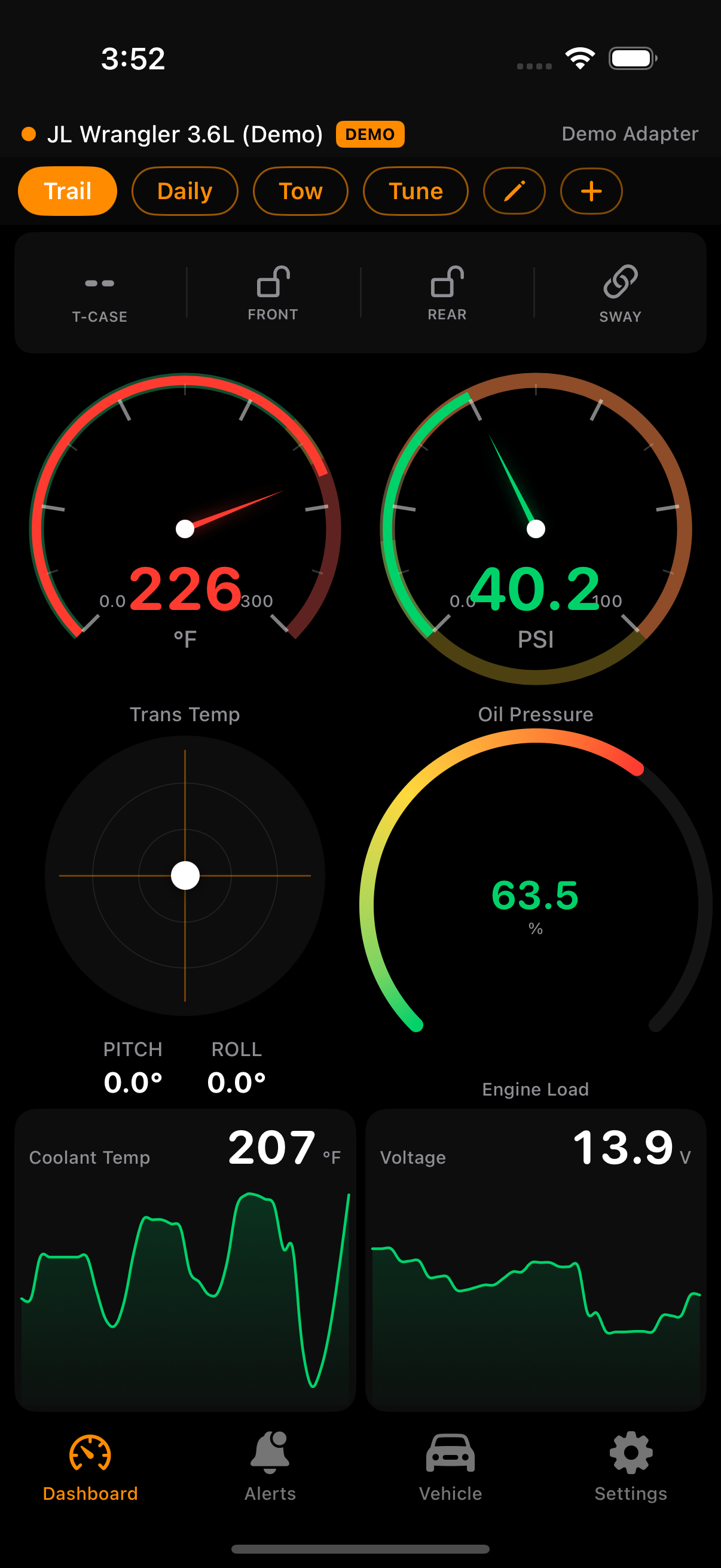The image size is (721, 1568).
Task: Tap the DEMO badge
Action: pos(371,133)
